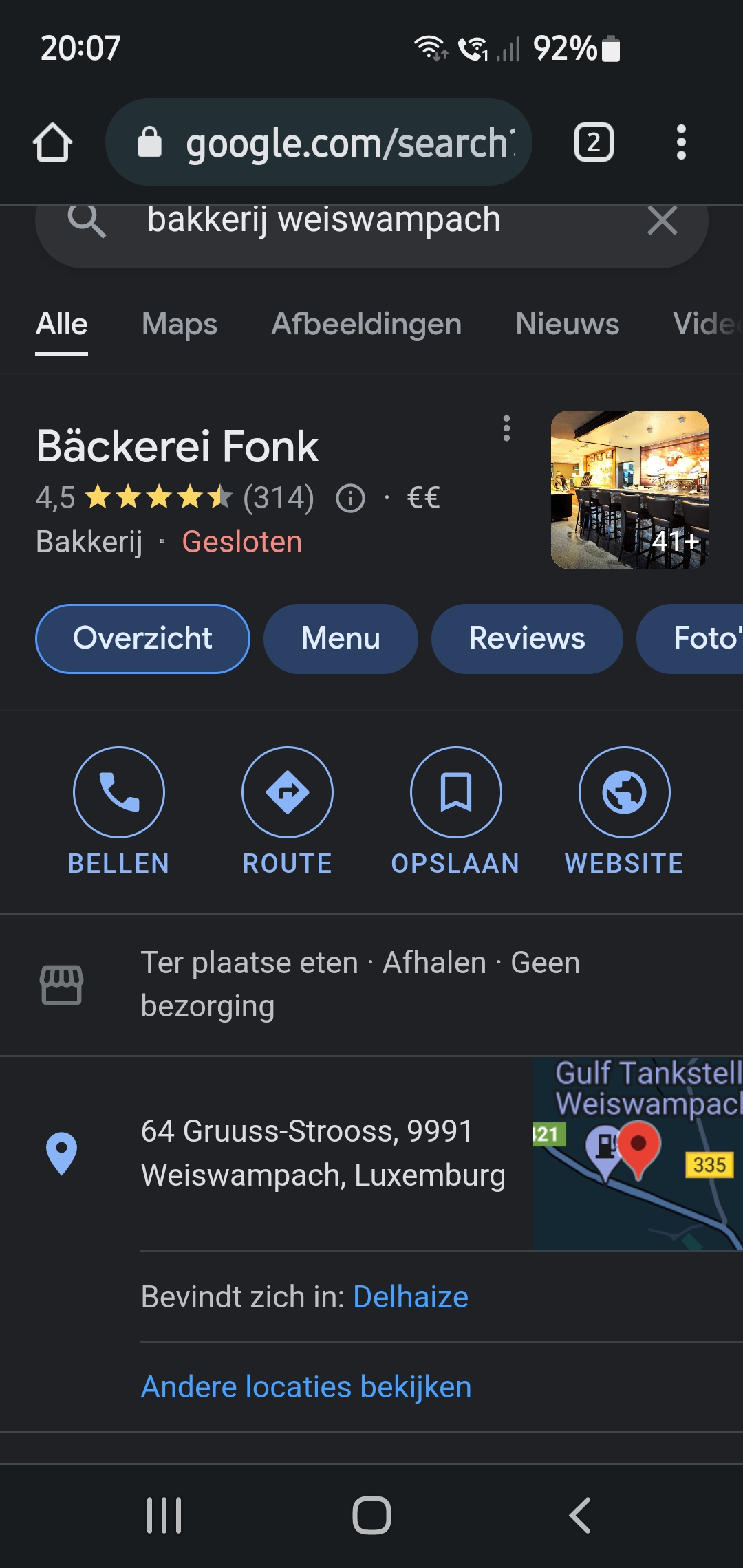The width and height of the screenshot is (743, 1568).
Task: Open the map preview of the address
Action: [638, 1154]
